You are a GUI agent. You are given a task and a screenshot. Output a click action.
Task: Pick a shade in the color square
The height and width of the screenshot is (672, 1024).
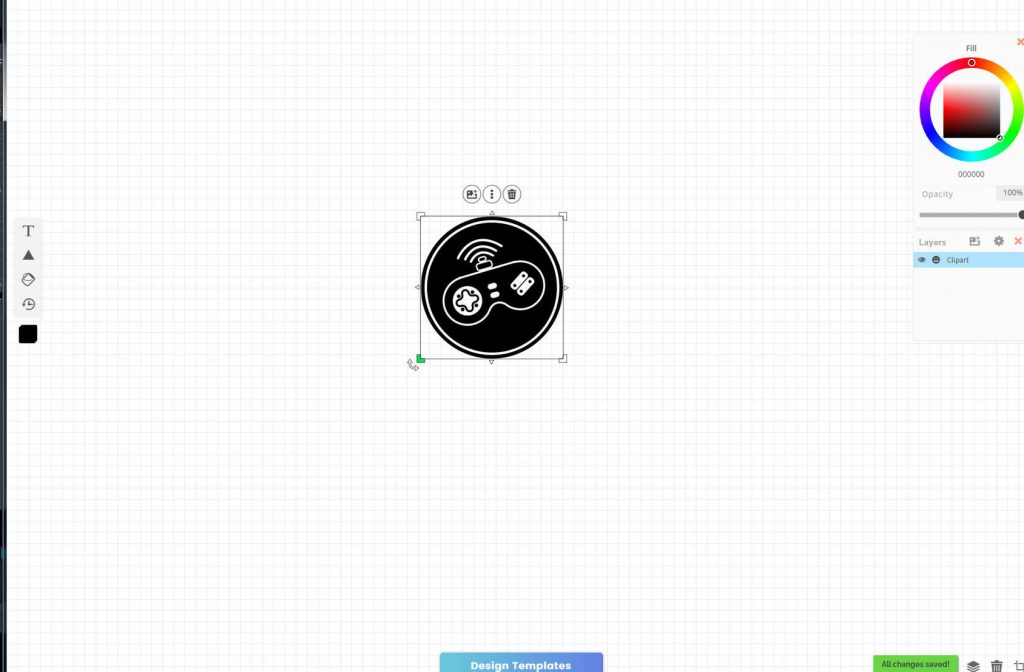click(971, 108)
